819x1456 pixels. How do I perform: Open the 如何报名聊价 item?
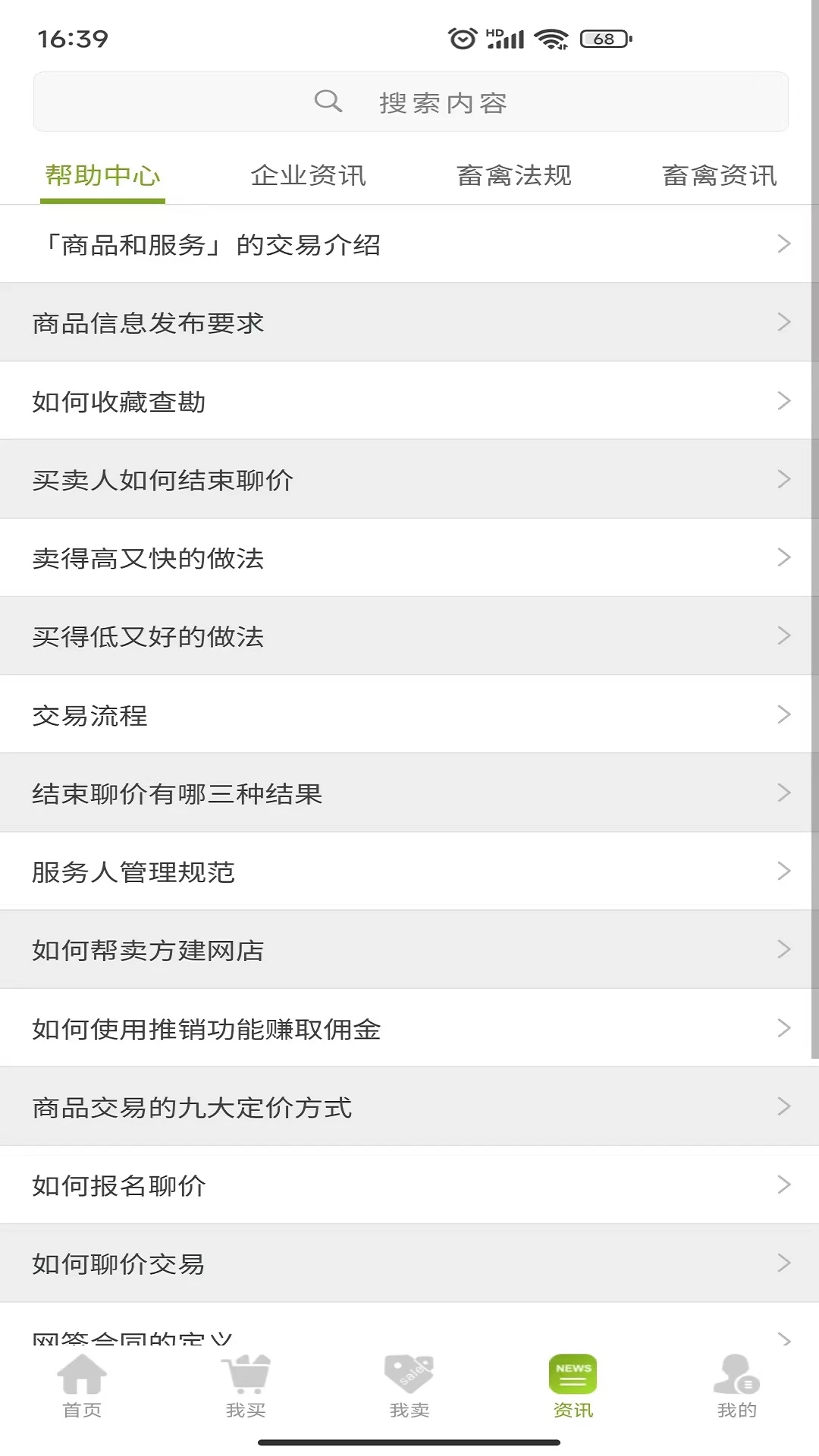(x=118, y=1185)
